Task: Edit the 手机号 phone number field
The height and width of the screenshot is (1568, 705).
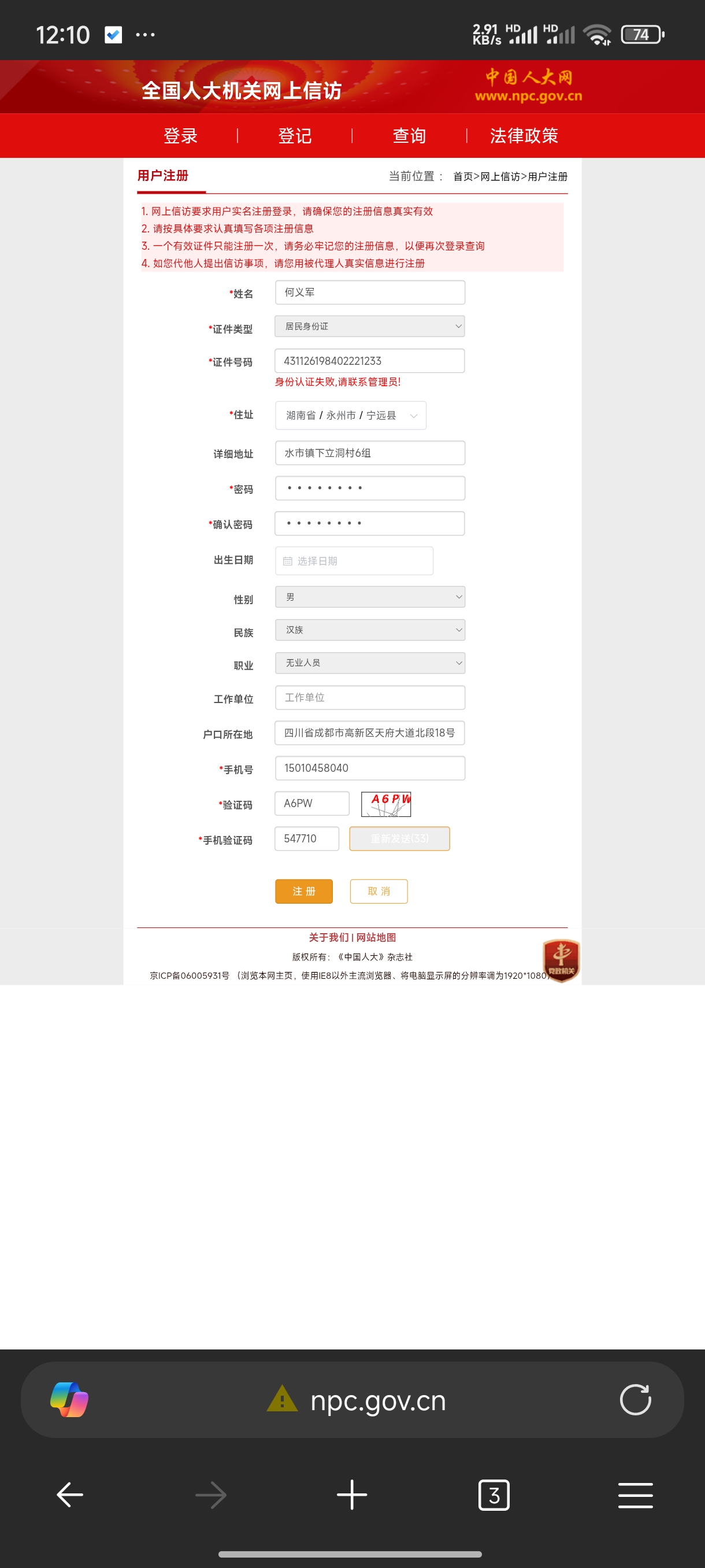Action: click(x=370, y=768)
